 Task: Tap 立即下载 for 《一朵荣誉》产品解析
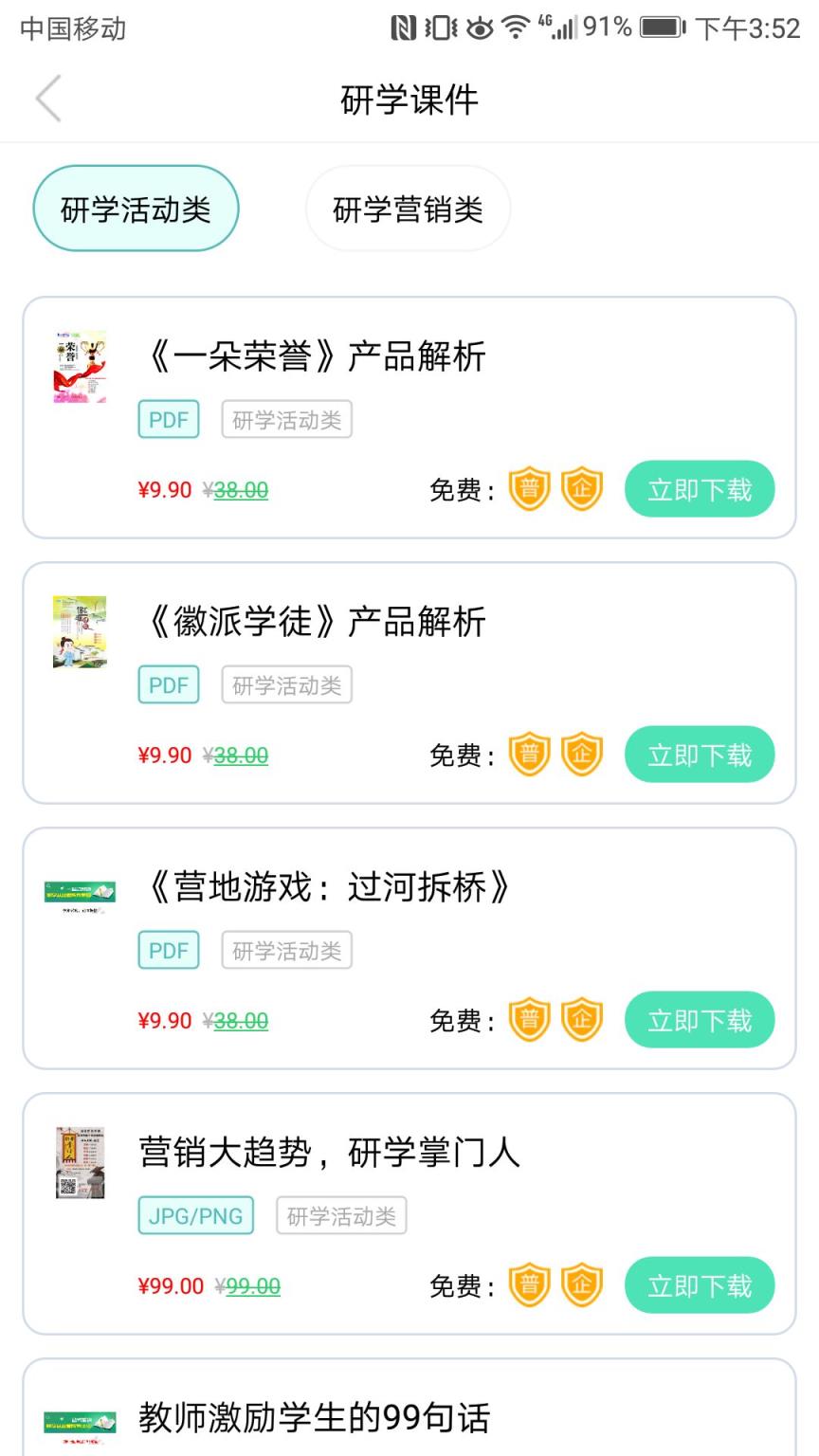tap(700, 489)
